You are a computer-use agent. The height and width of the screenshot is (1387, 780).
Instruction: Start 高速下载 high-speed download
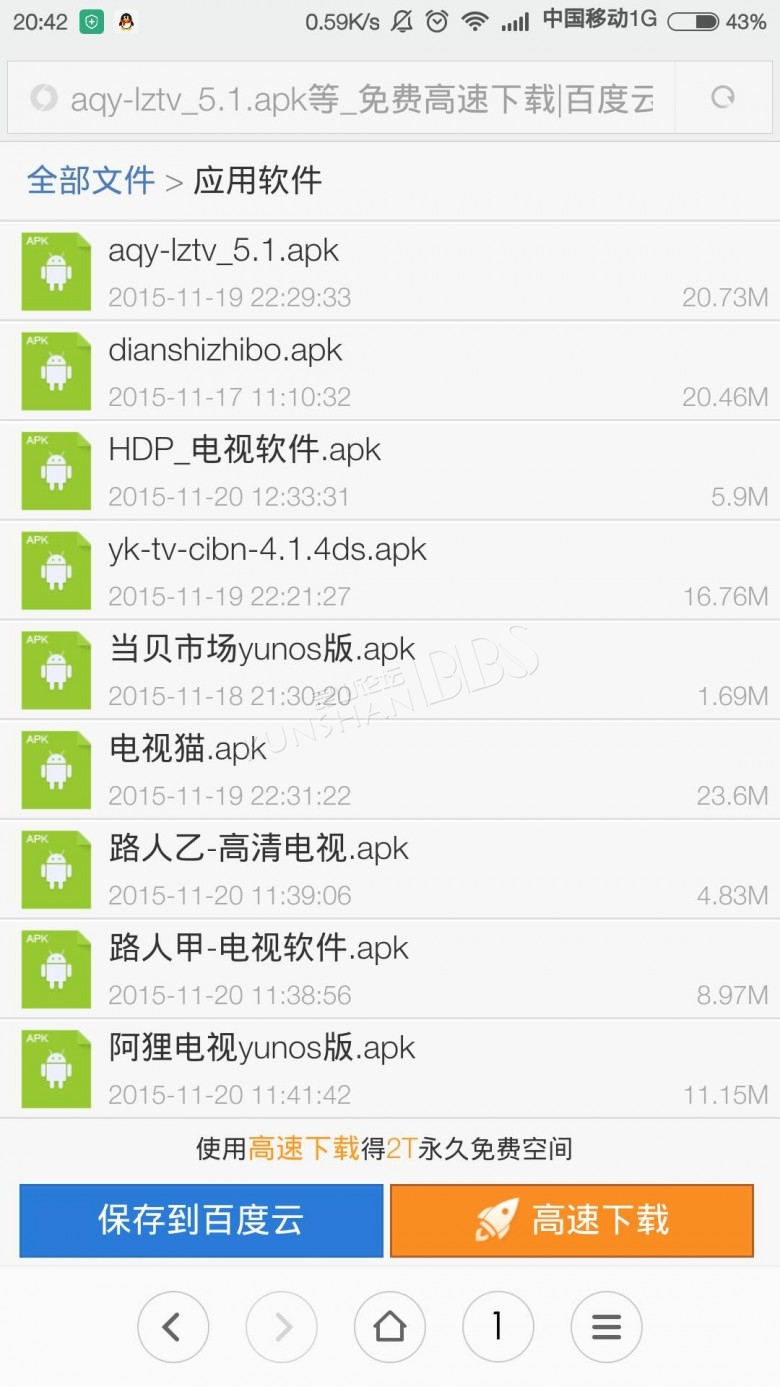[x=572, y=1220]
